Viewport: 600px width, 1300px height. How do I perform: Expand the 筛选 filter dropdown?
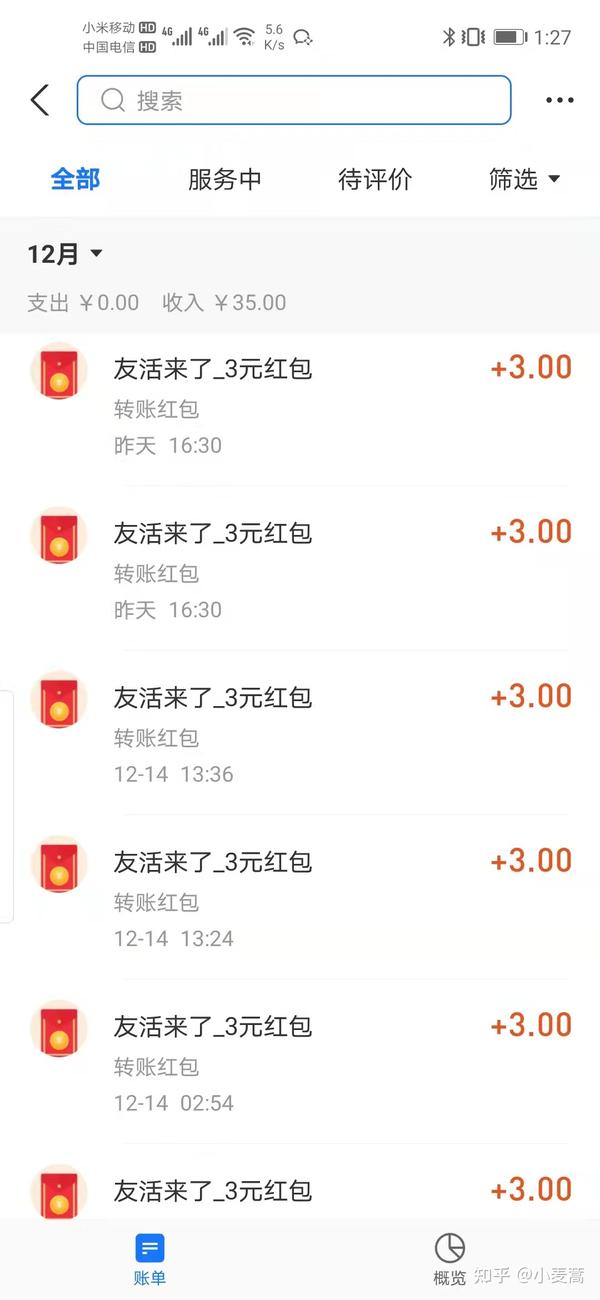[525, 179]
